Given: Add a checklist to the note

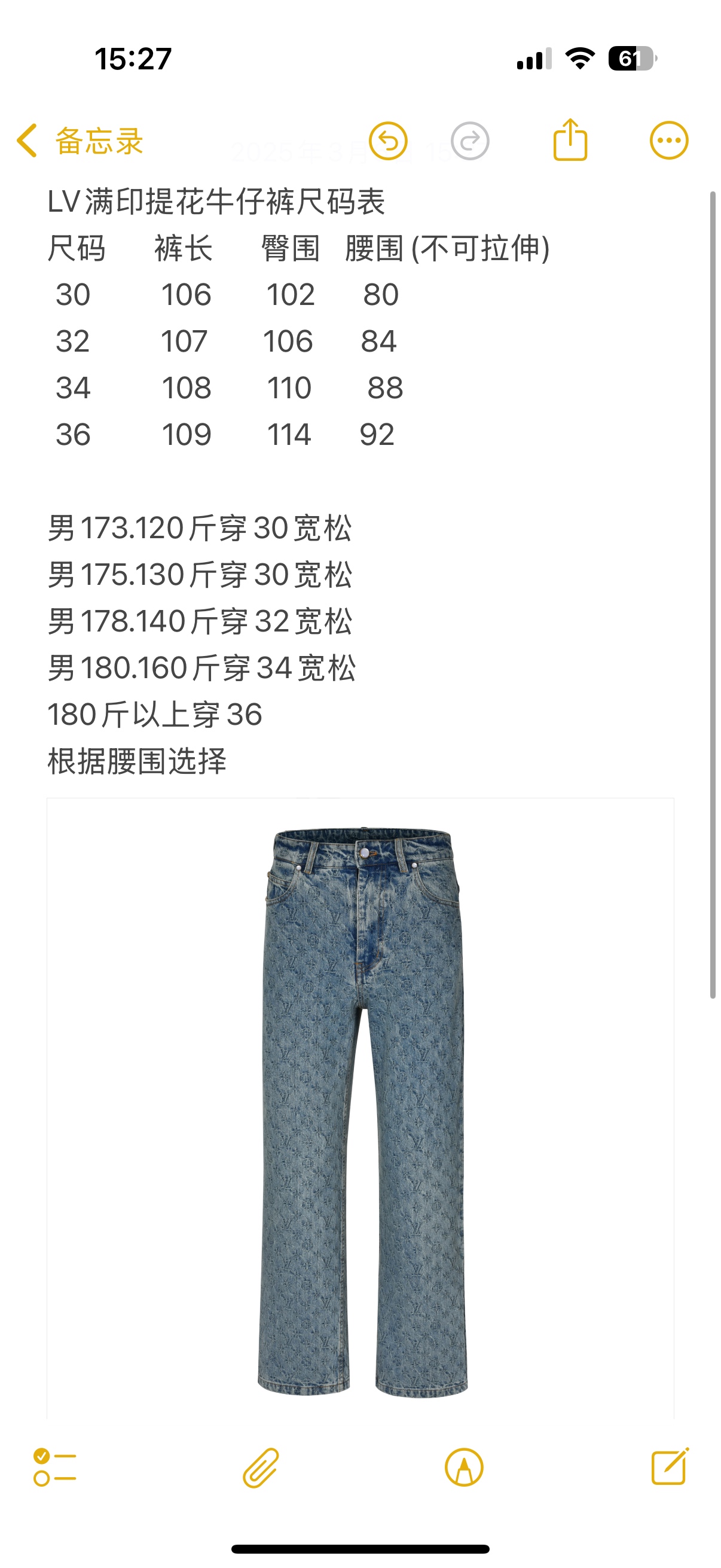Looking at the screenshot, I should (55, 1467).
